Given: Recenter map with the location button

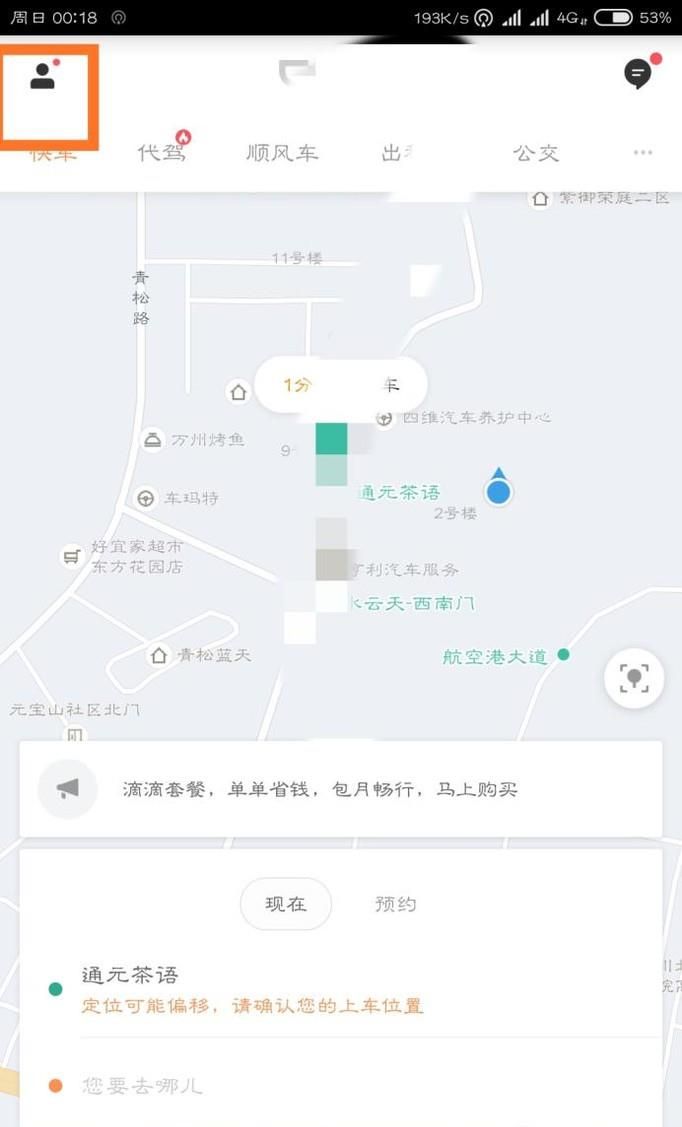Looking at the screenshot, I should tap(634, 678).
